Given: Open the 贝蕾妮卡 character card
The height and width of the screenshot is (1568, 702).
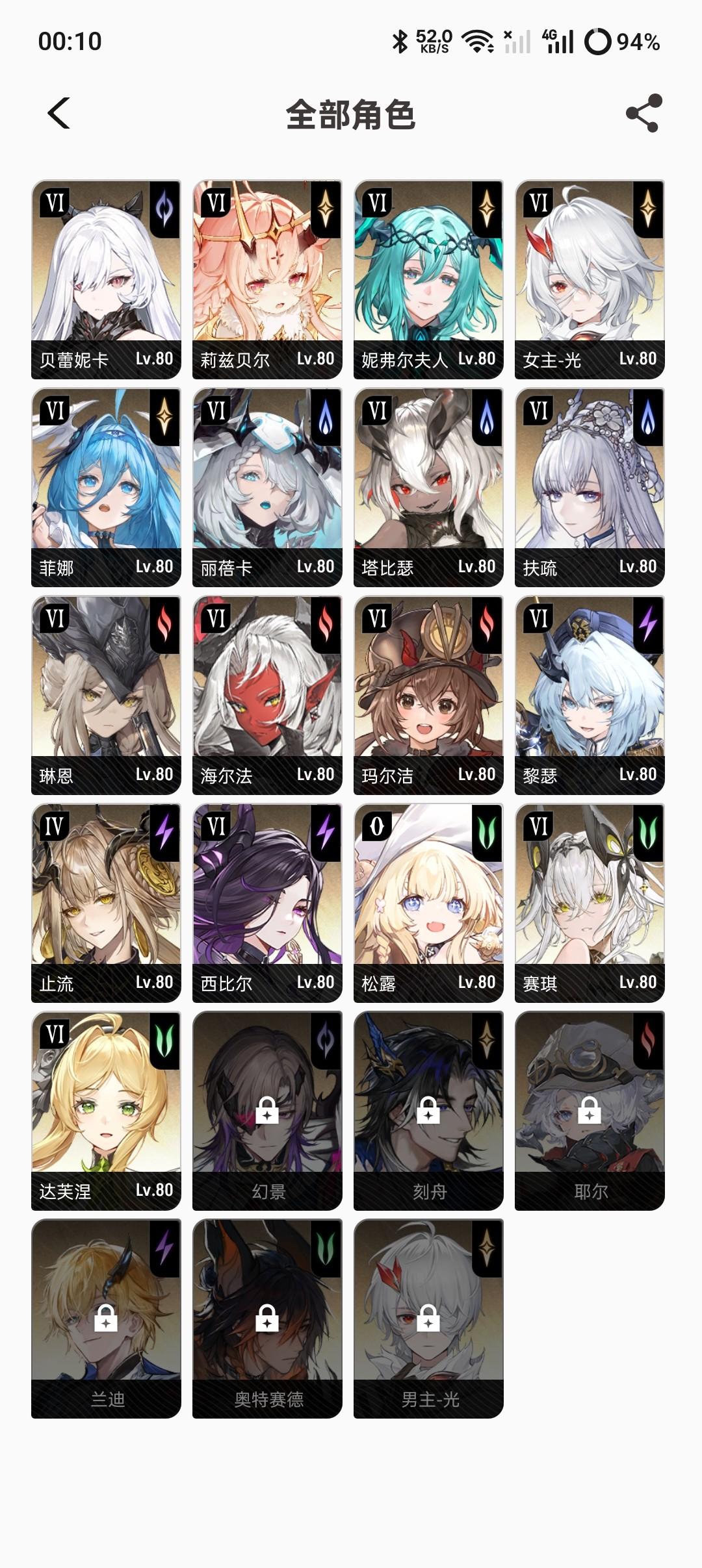Looking at the screenshot, I should [x=106, y=279].
